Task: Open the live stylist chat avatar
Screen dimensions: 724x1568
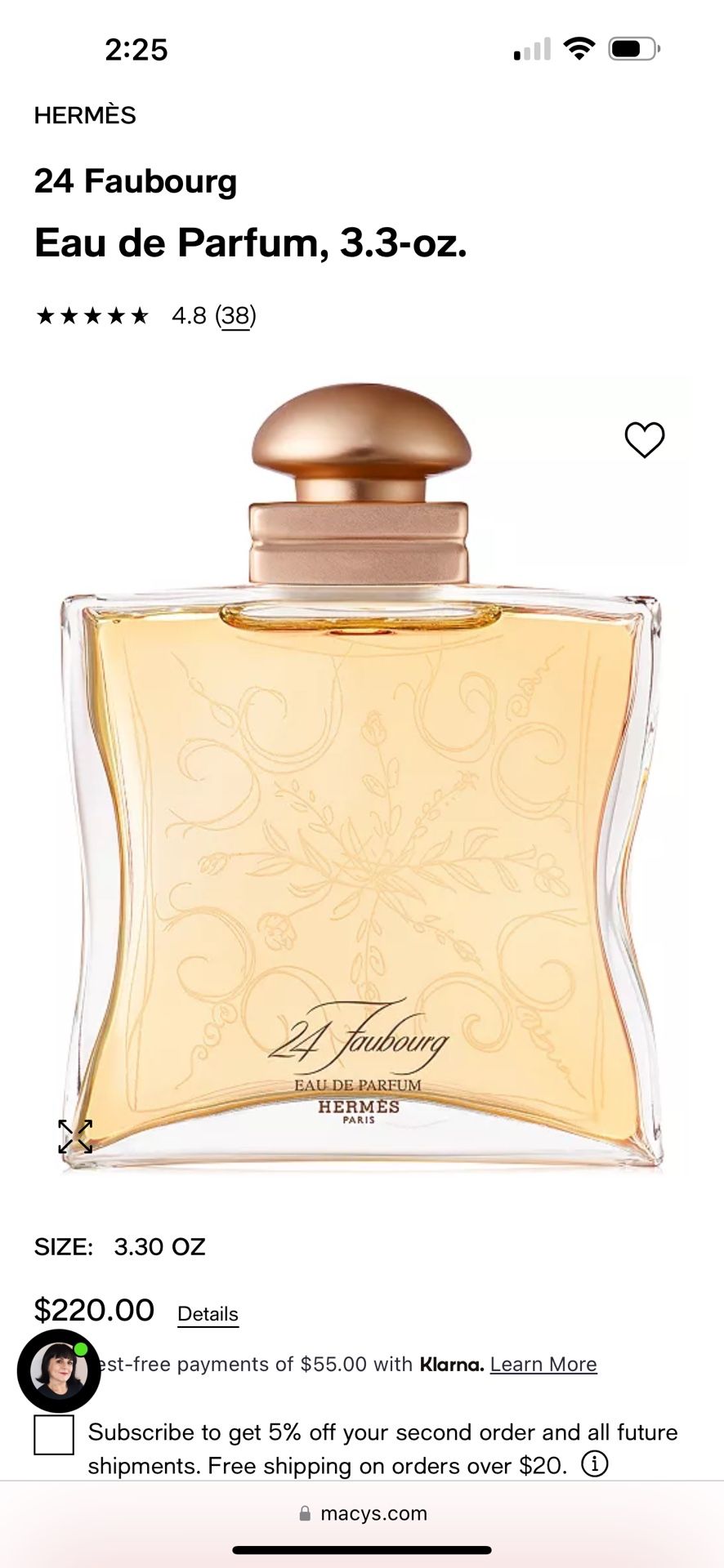Action: tap(59, 1371)
